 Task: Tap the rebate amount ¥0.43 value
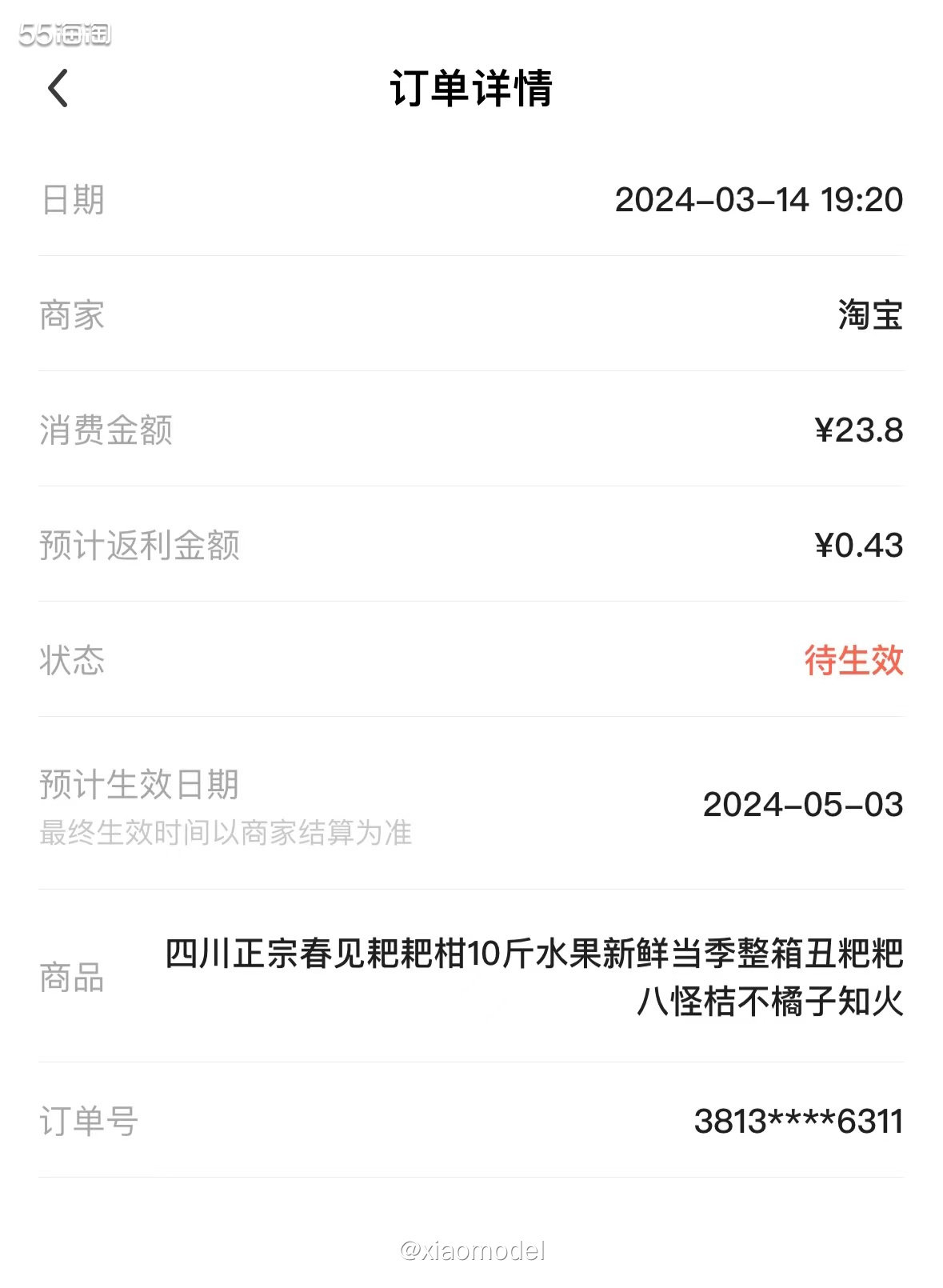click(860, 544)
